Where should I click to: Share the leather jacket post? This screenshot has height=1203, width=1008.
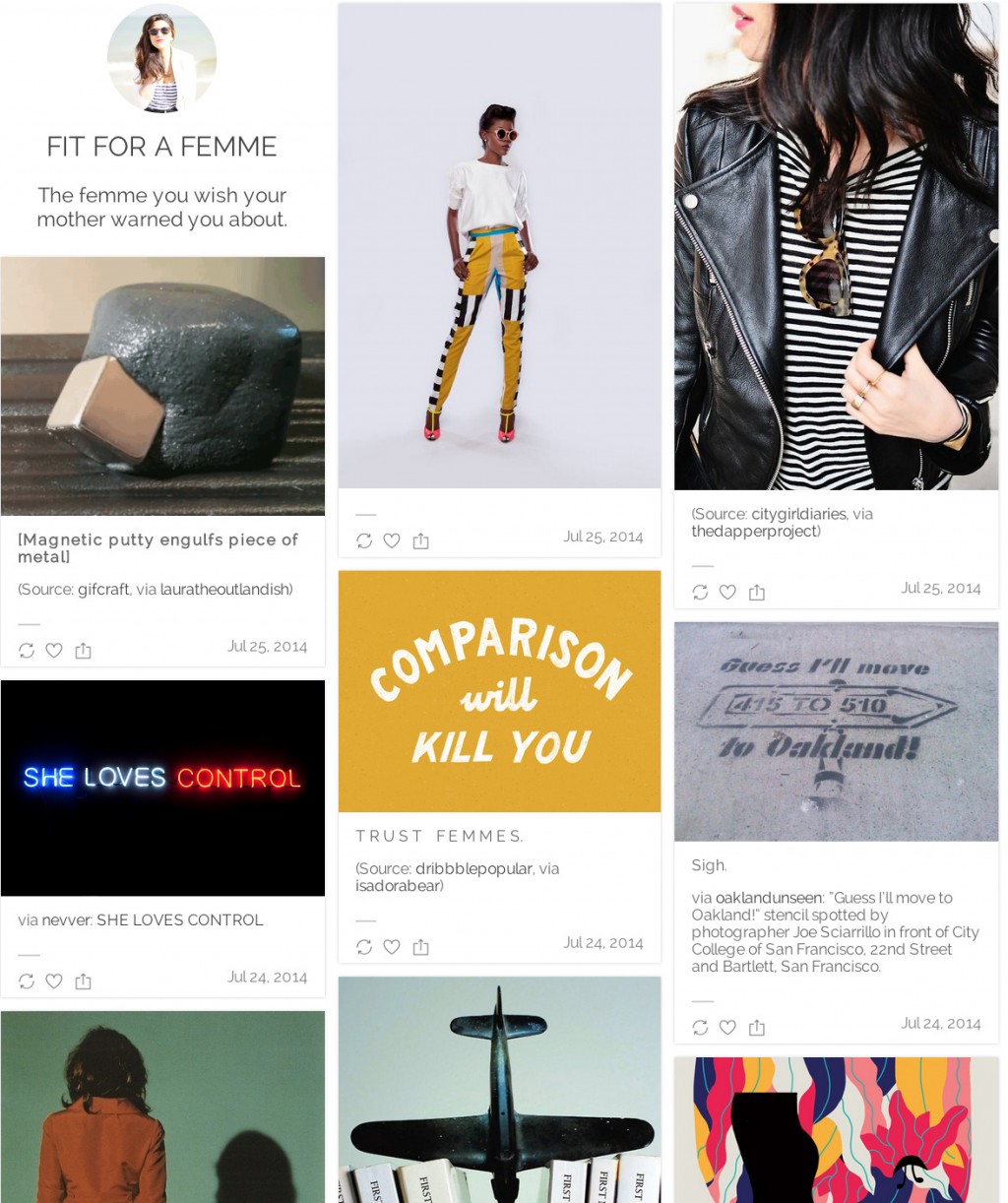click(x=756, y=593)
